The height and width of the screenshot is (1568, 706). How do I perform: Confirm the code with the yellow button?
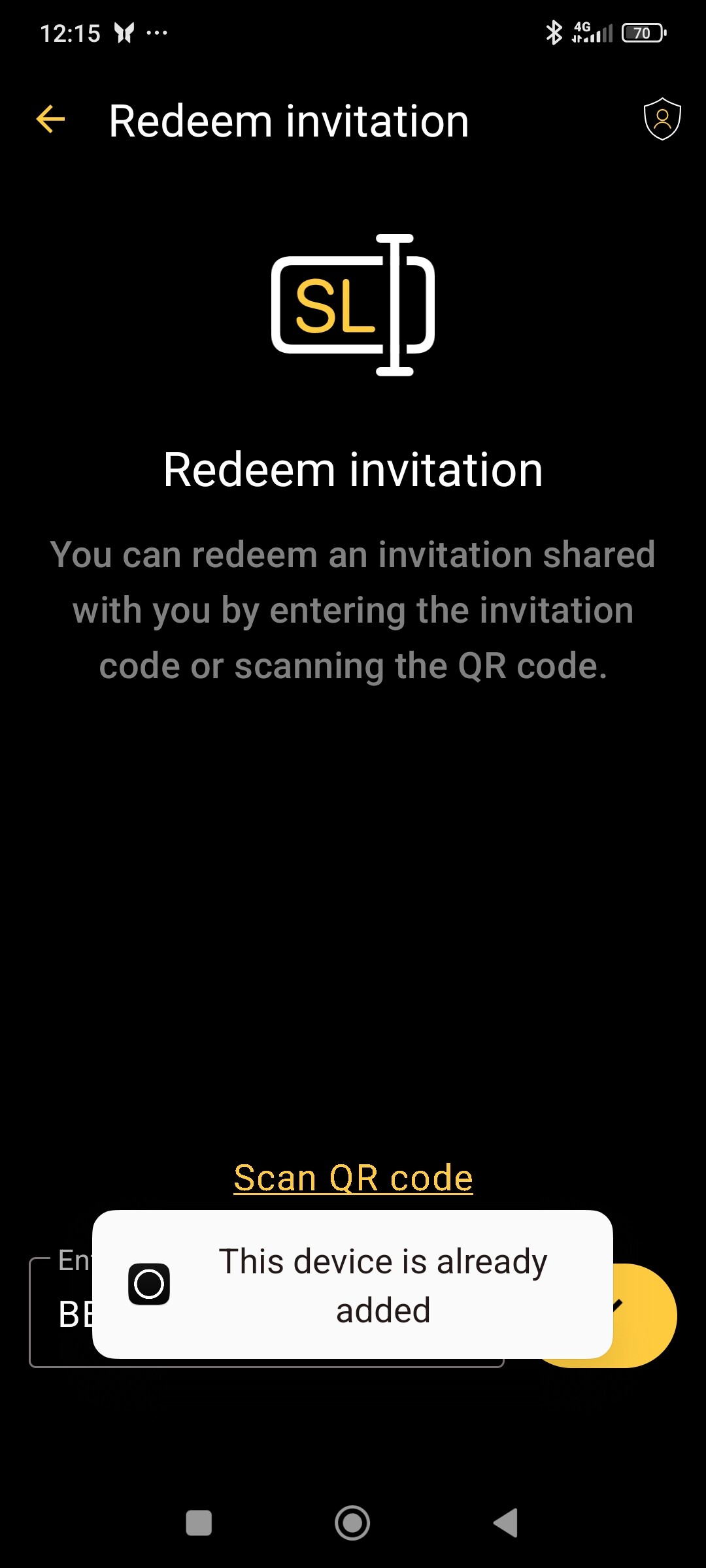point(644,1313)
